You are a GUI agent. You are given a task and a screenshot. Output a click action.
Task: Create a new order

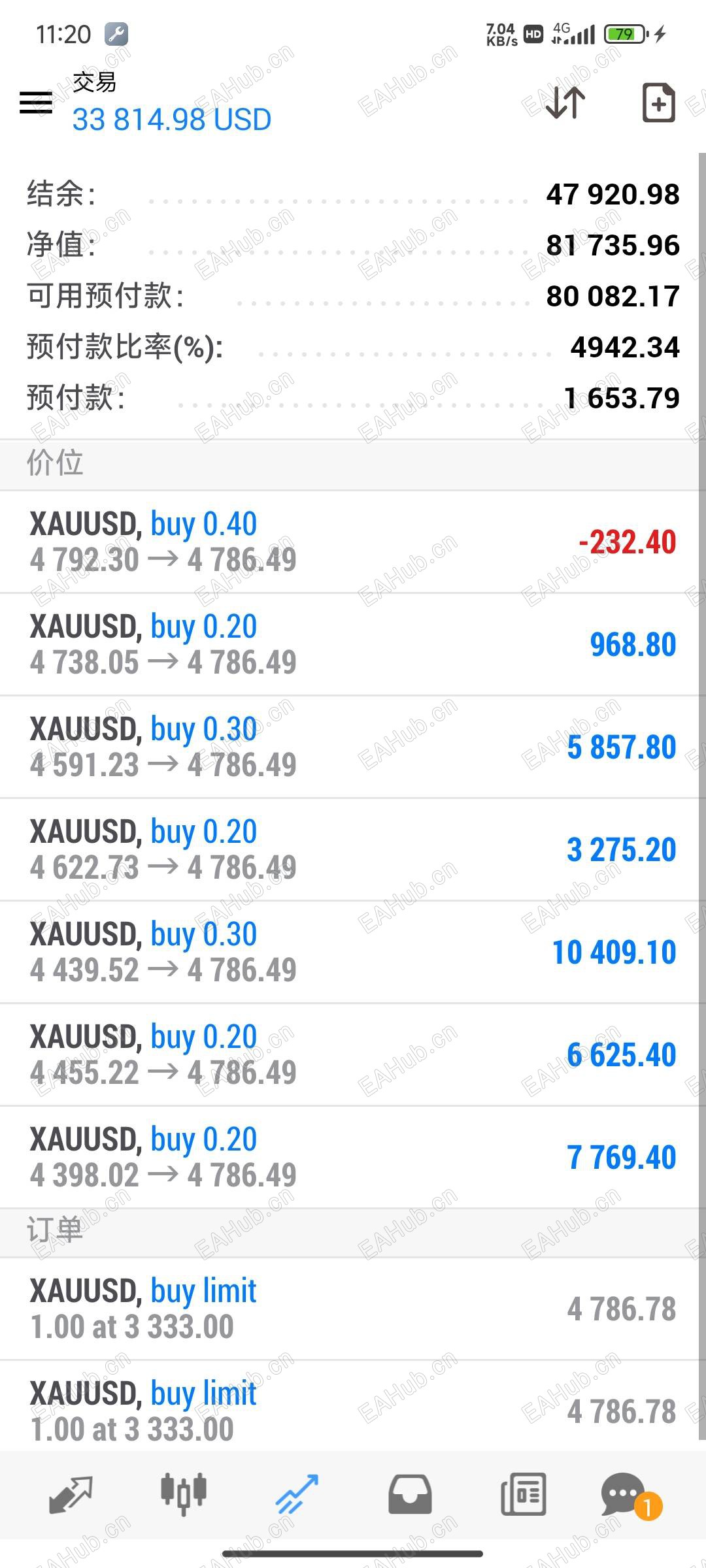point(658,103)
